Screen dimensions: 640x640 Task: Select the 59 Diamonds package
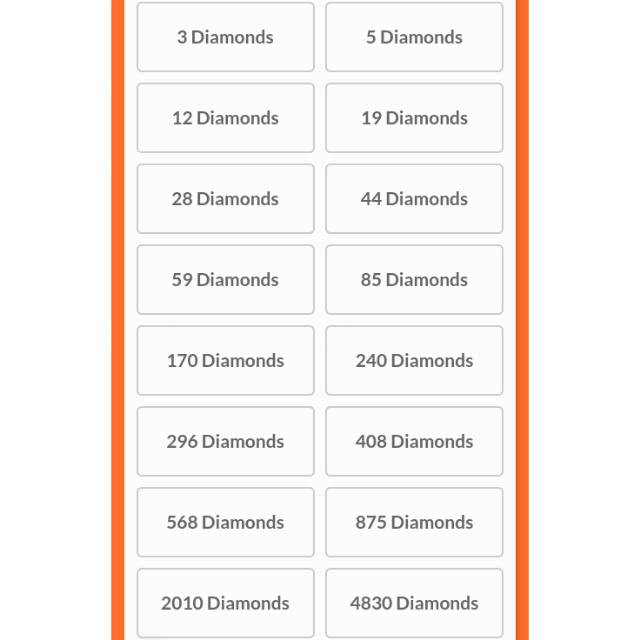(x=225, y=280)
